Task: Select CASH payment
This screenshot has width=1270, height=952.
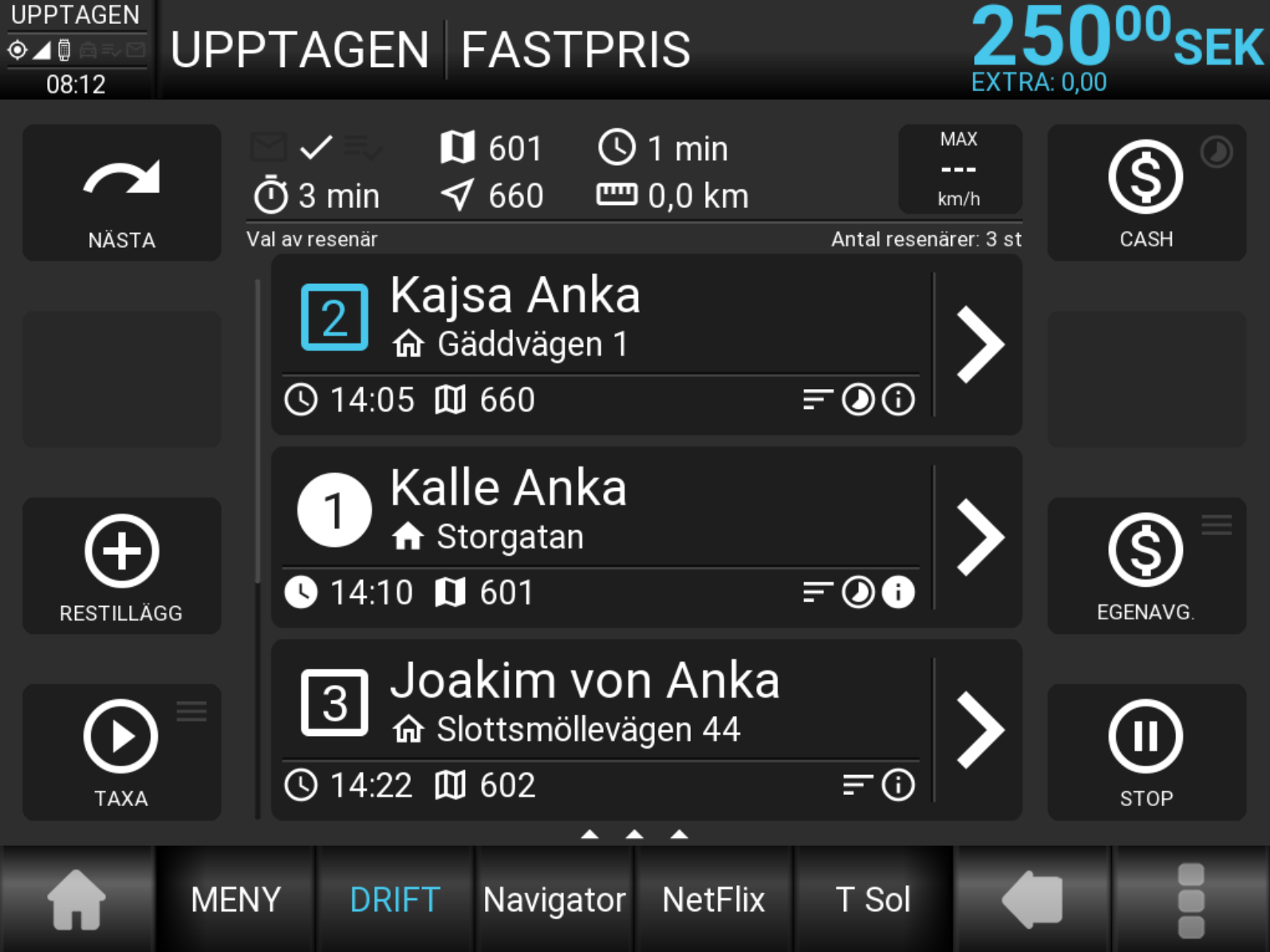Action: [x=1146, y=193]
